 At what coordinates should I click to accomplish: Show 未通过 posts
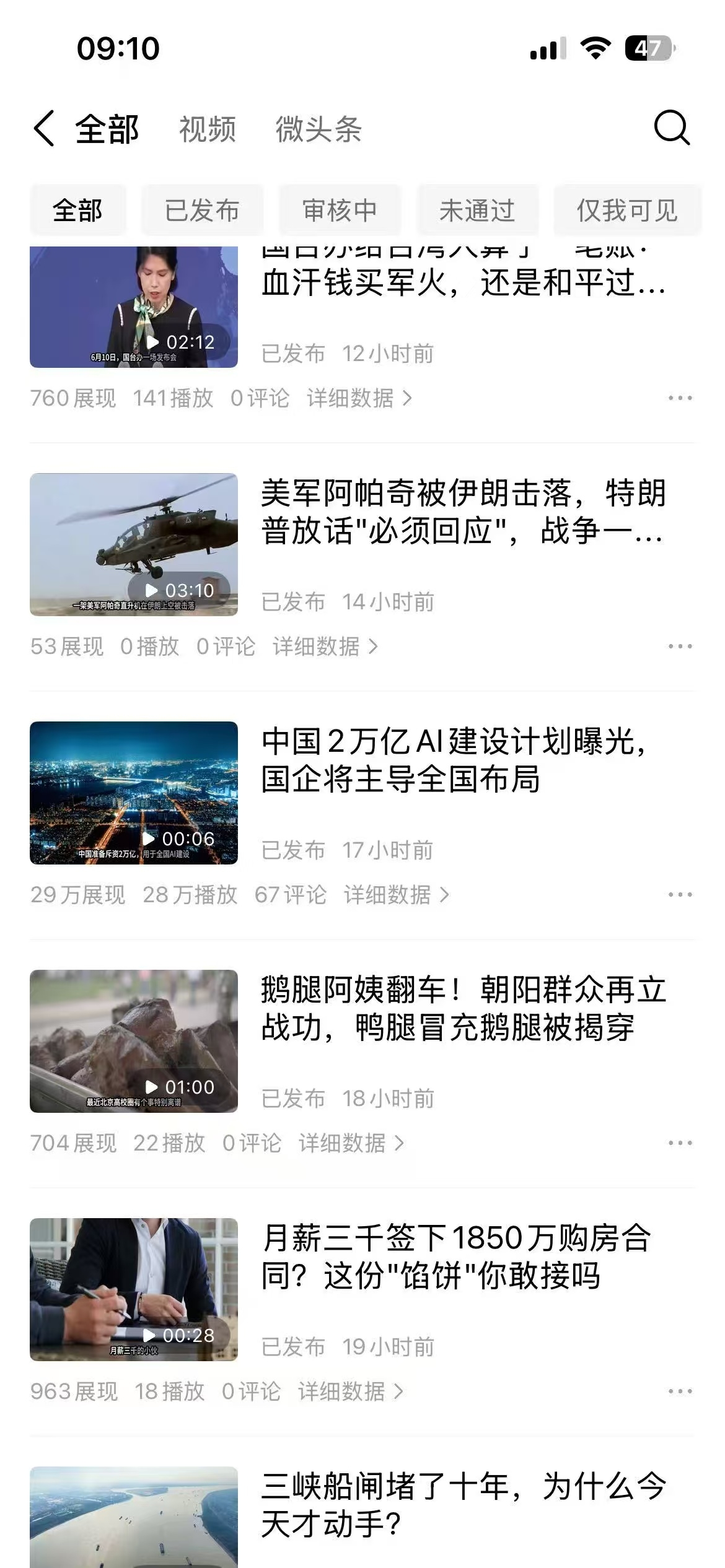coord(477,210)
